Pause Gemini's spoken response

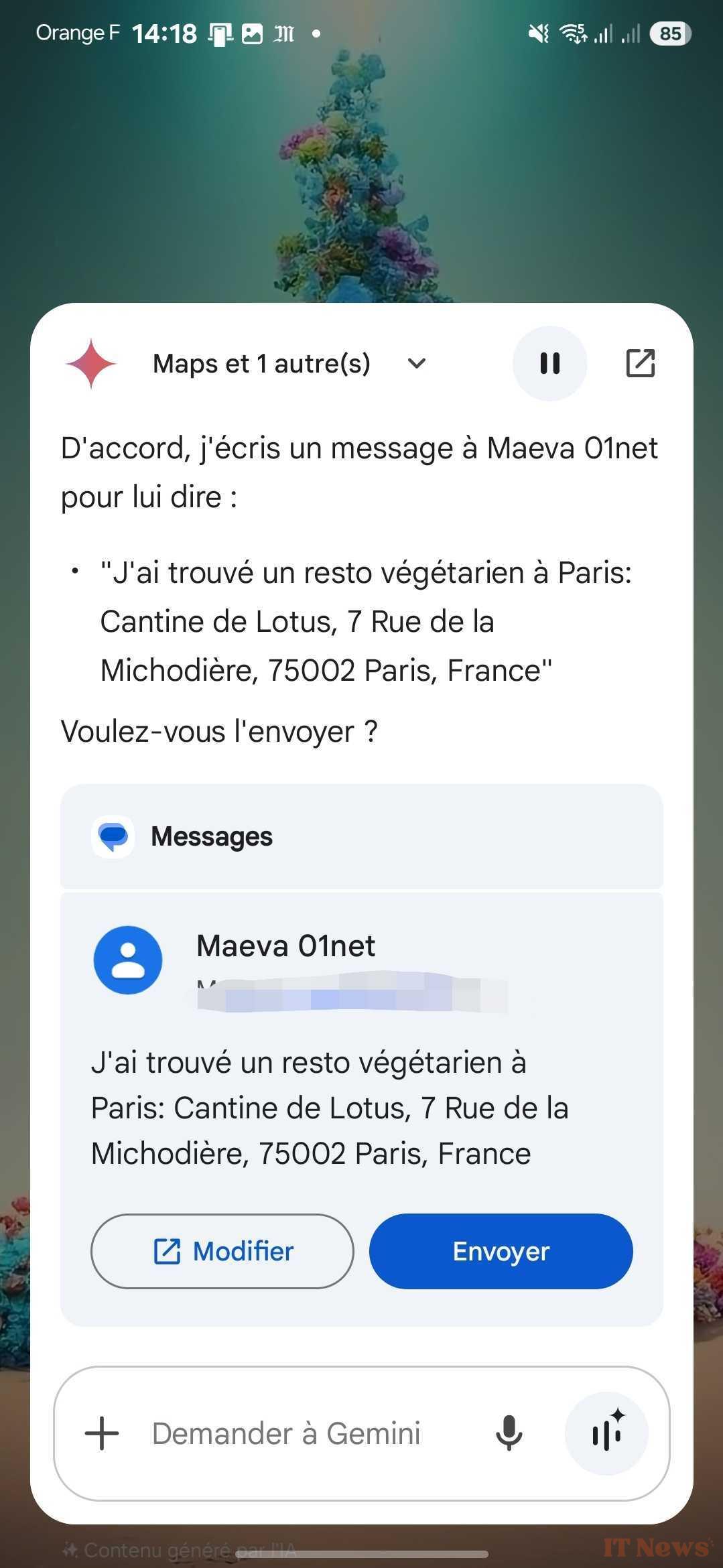click(x=549, y=363)
